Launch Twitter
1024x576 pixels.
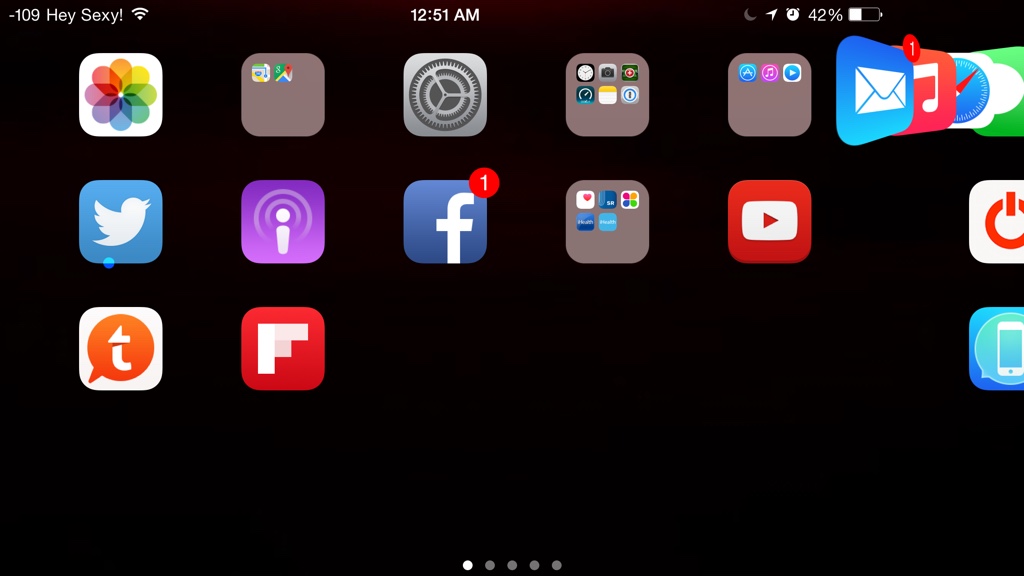tap(121, 222)
